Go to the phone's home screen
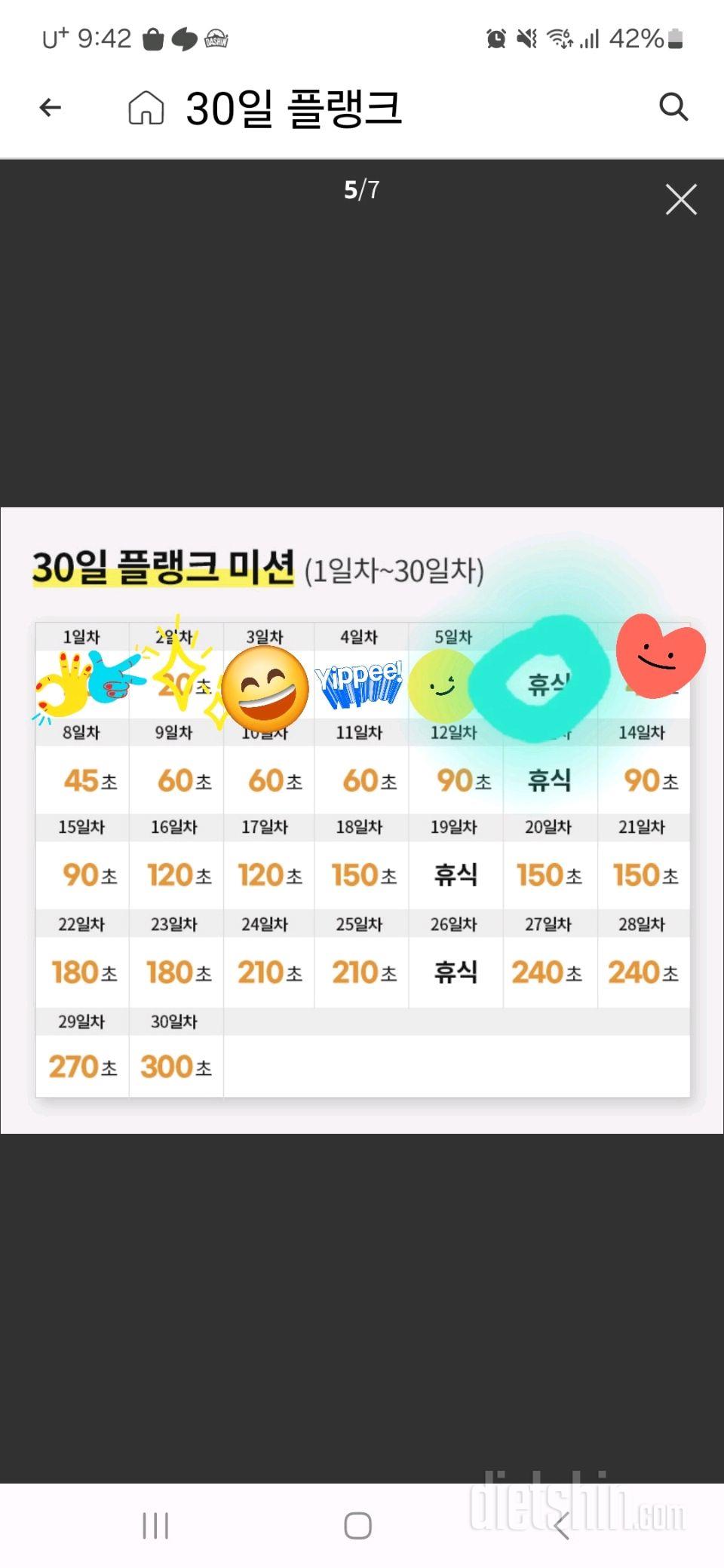The image size is (724, 1568). click(357, 1526)
